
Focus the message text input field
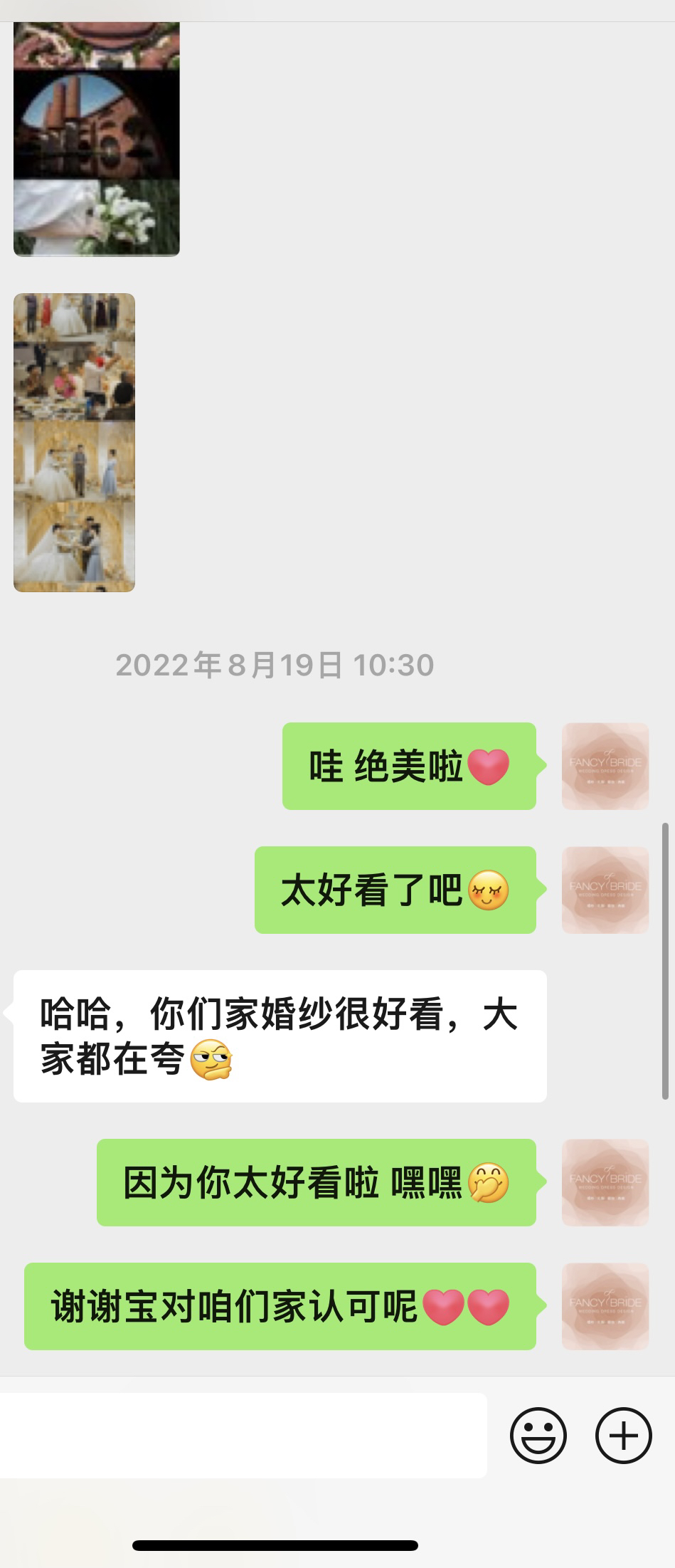click(242, 1436)
